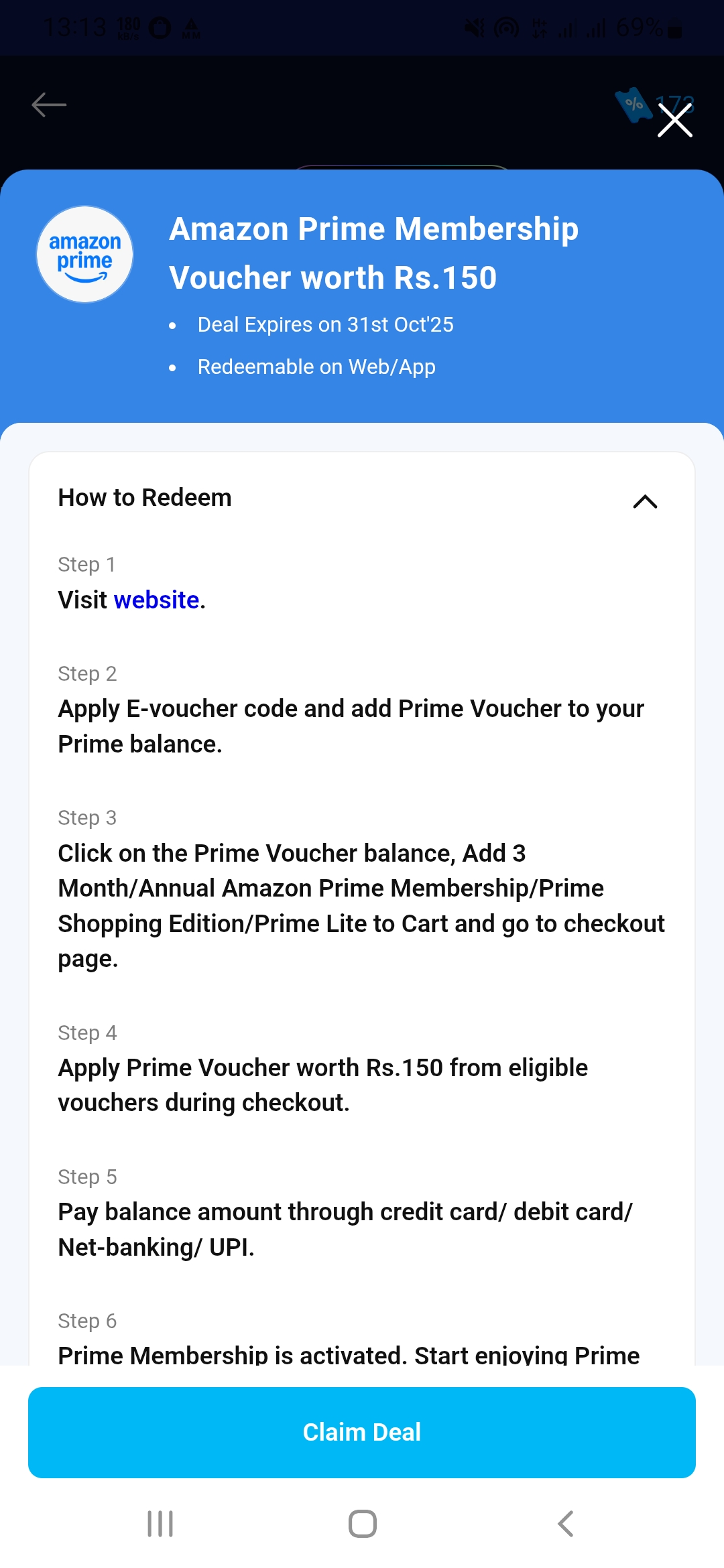
Task: Tap the clock showing 13:13
Action: coord(75,27)
